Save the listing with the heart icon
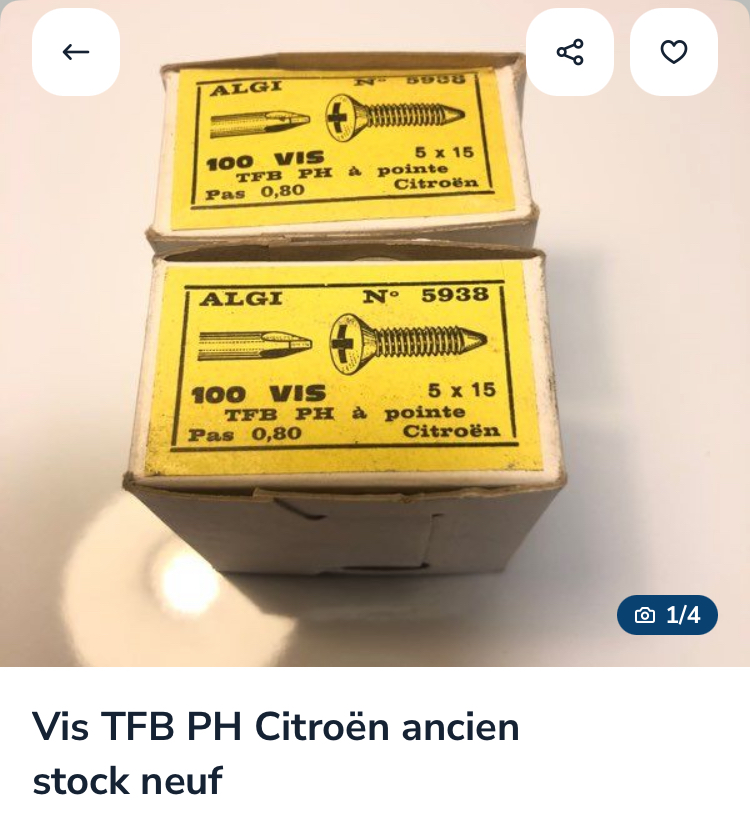The image size is (750, 826). click(674, 52)
